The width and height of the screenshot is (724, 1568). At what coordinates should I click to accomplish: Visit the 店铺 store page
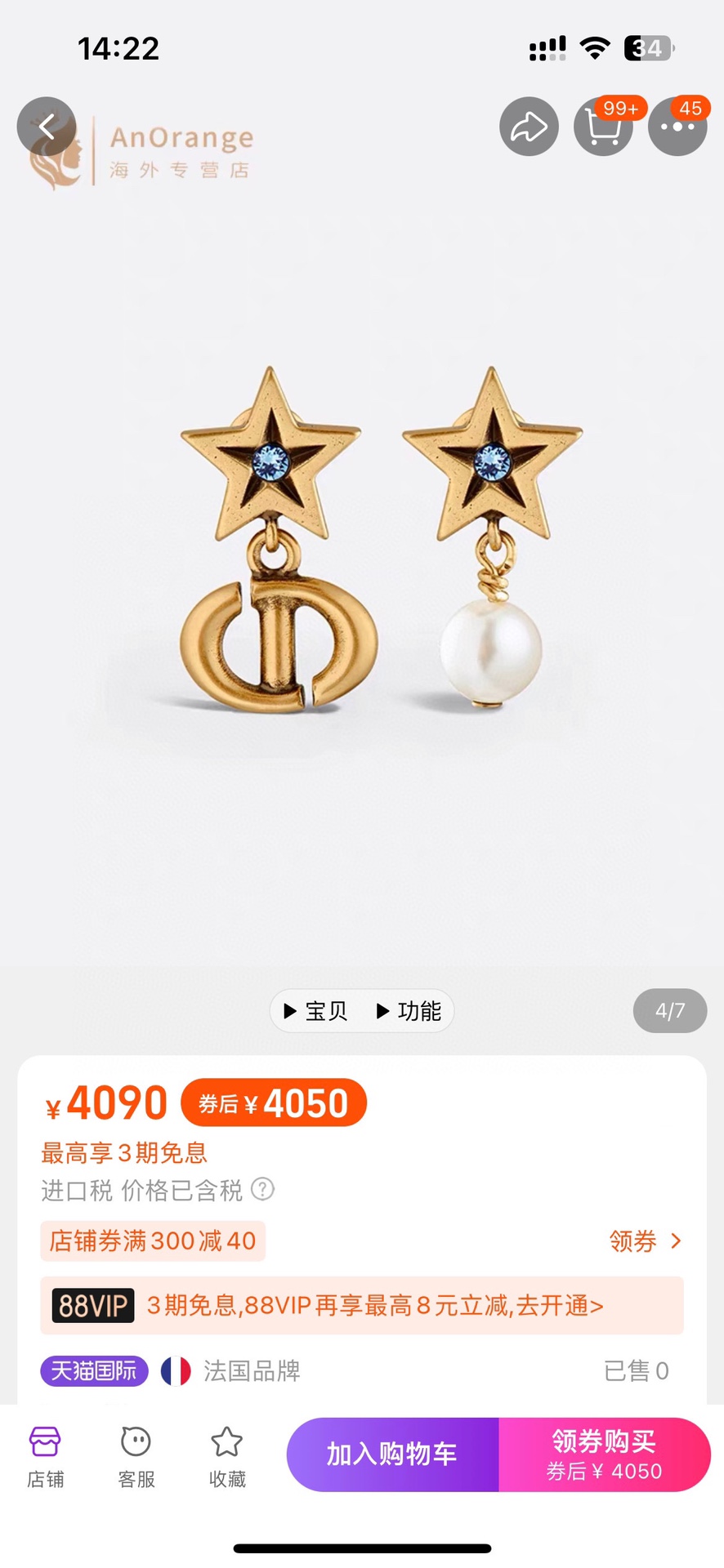tap(45, 1457)
